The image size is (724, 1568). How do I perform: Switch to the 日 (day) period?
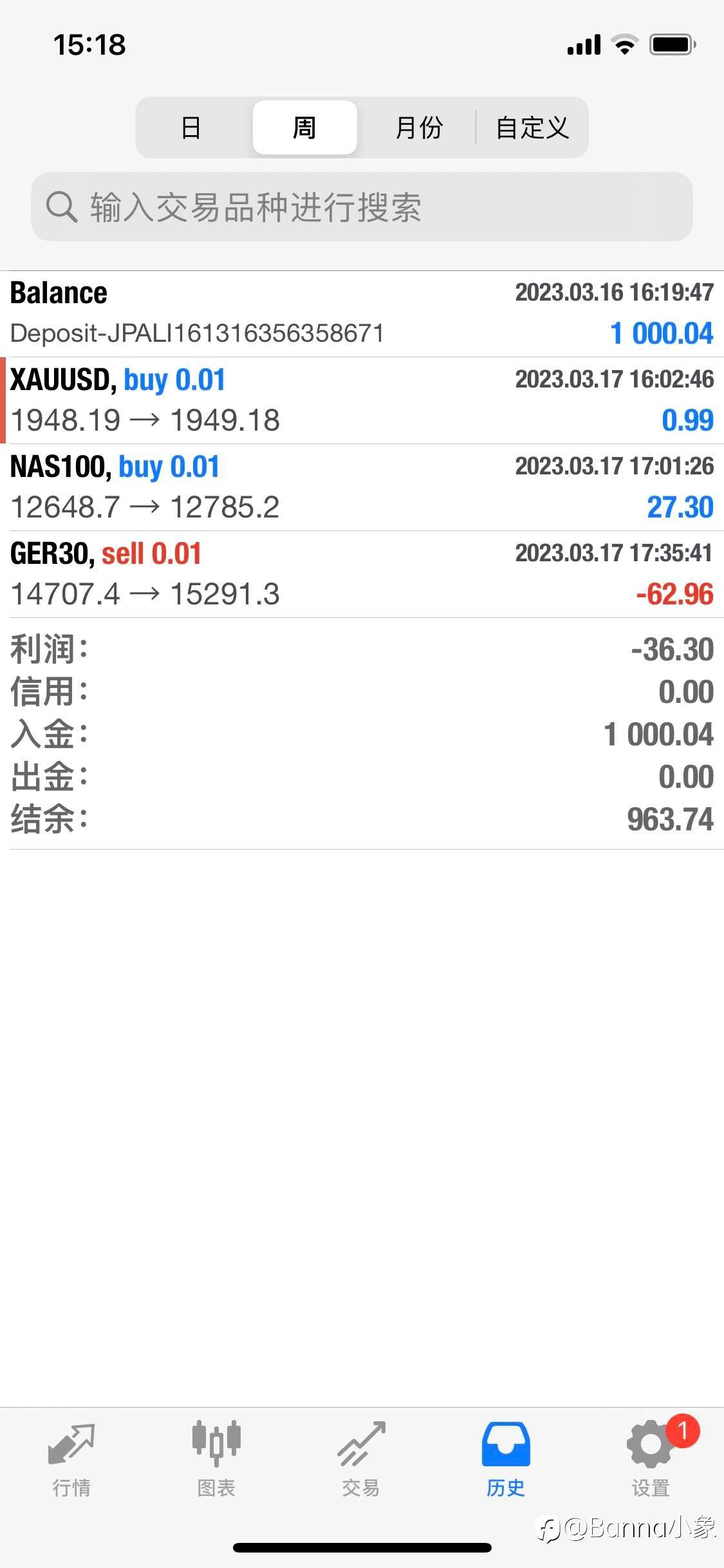(191, 127)
